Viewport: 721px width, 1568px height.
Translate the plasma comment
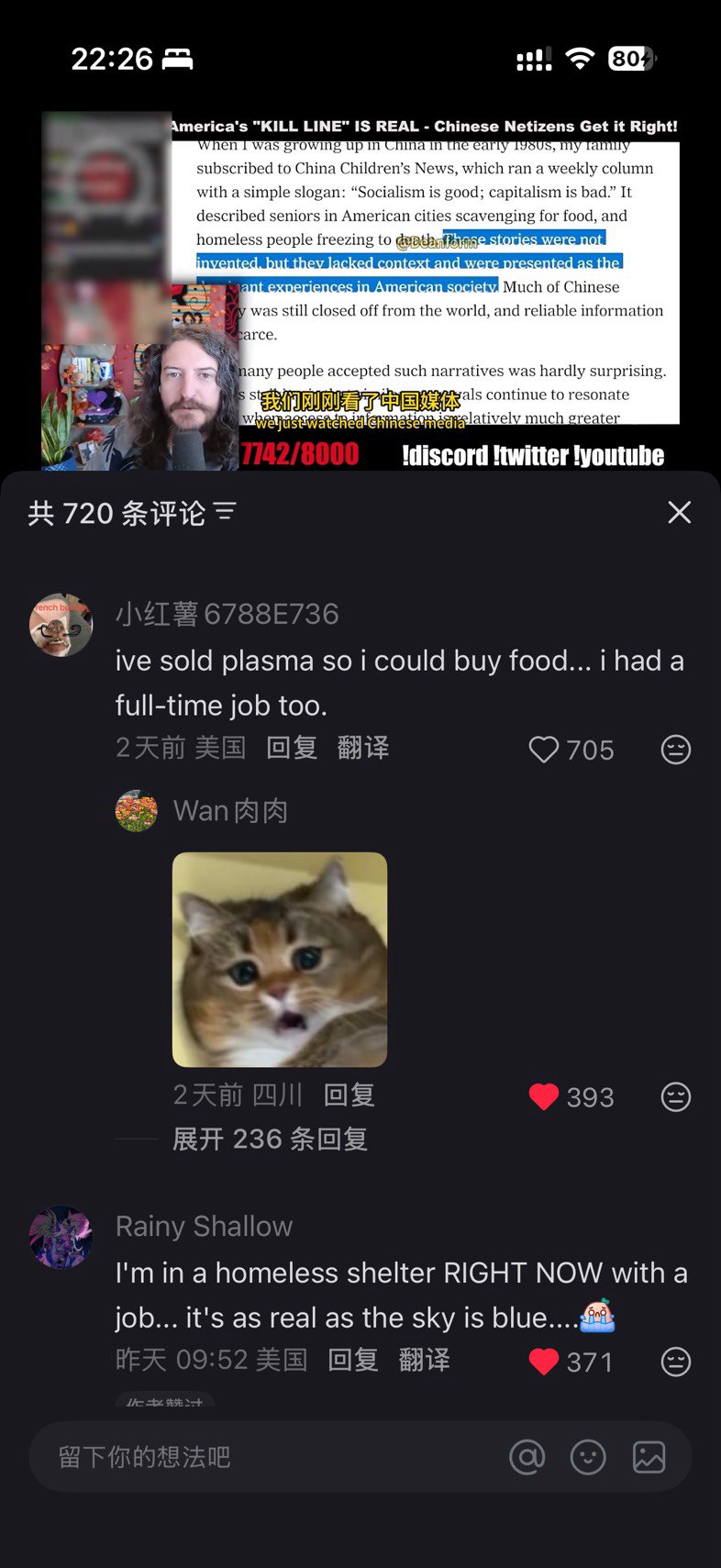coord(363,748)
